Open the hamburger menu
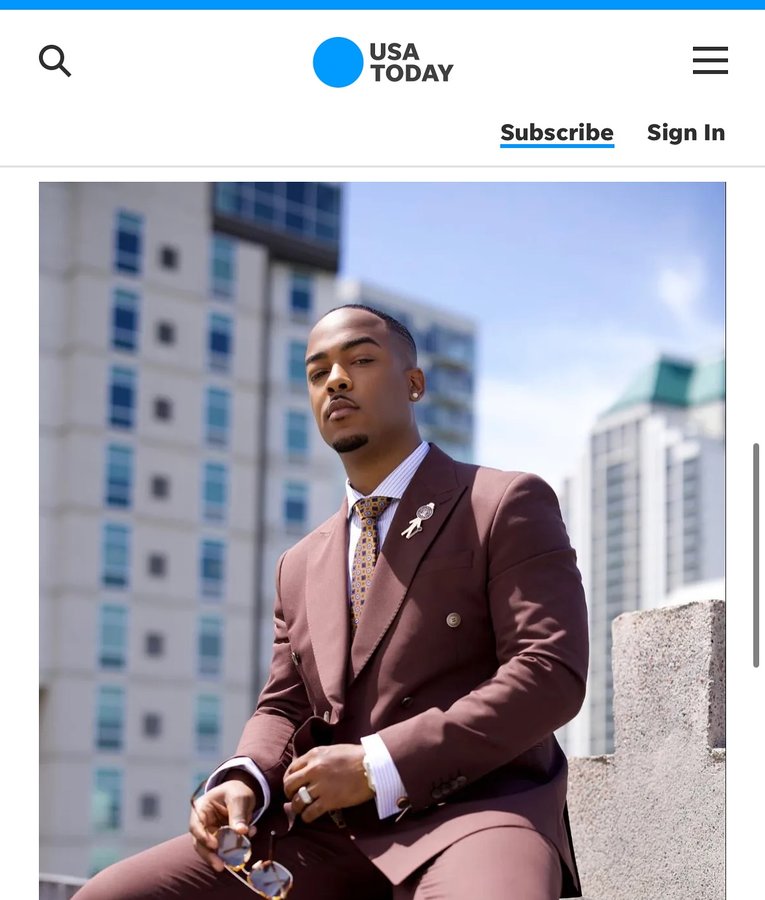Viewport: 765px width, 900px height. [710, 61]
